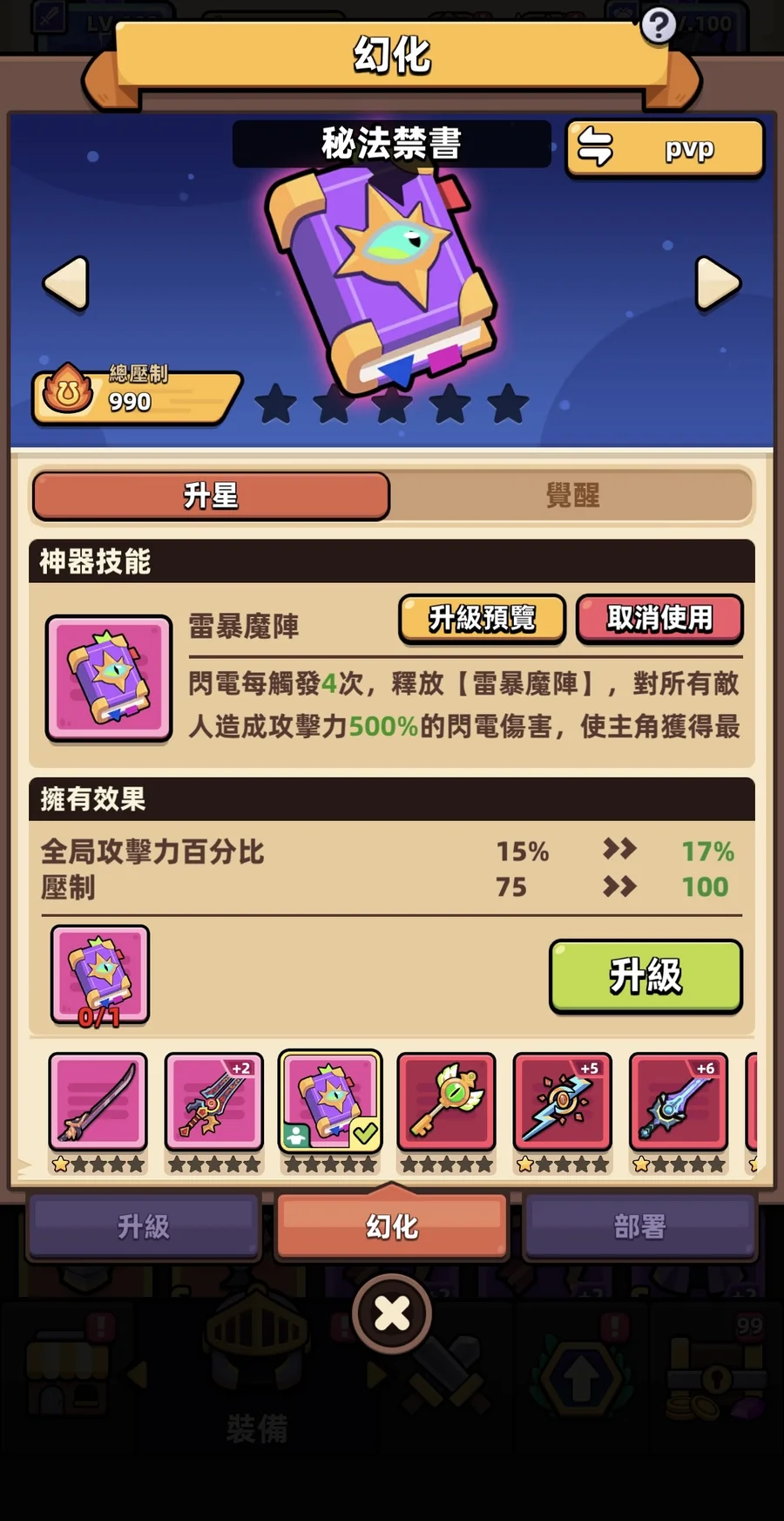Tap the green 升級 upgrade button

pyautogui.click(x=645, y=975)
